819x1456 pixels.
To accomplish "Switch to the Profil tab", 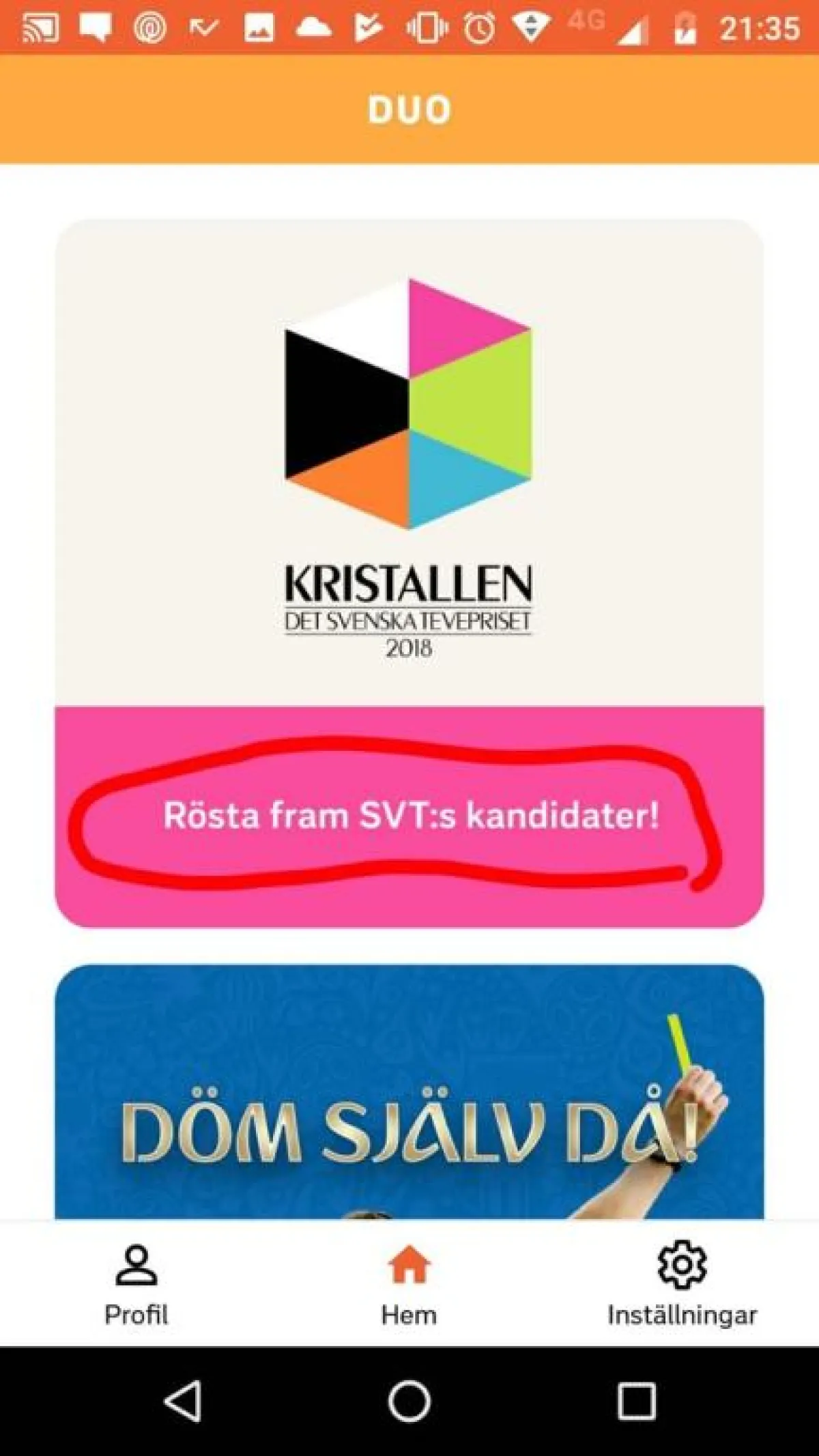I will [x=136, y=1285].
